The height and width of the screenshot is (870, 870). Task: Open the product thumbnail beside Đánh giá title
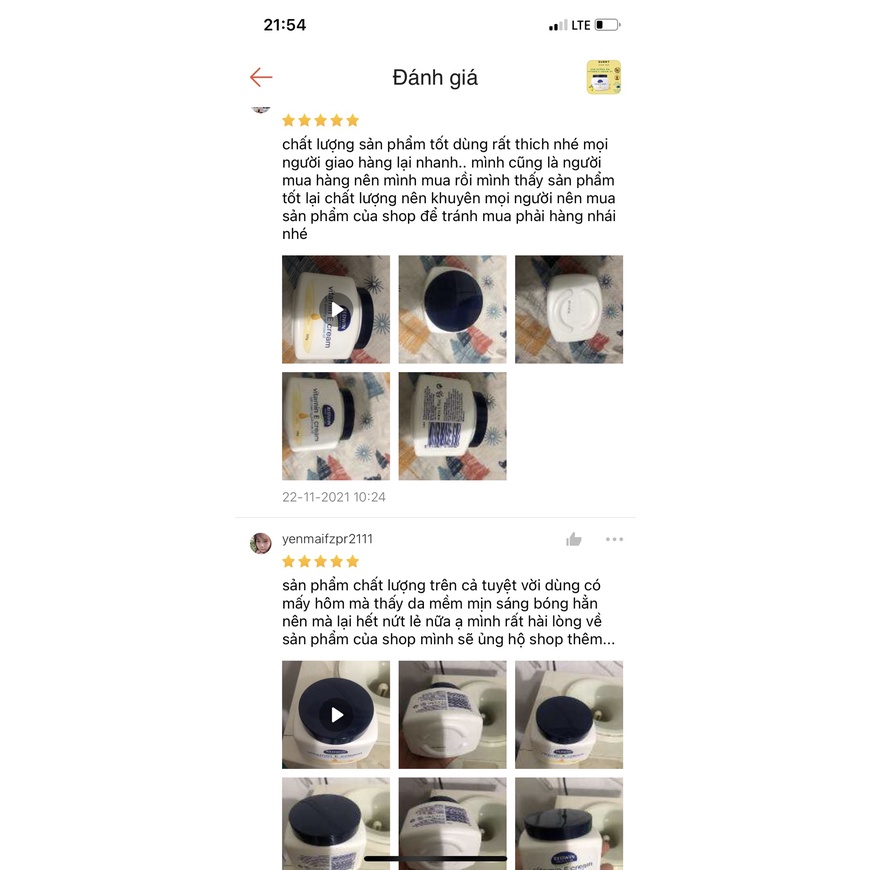[x=604, y=77]
